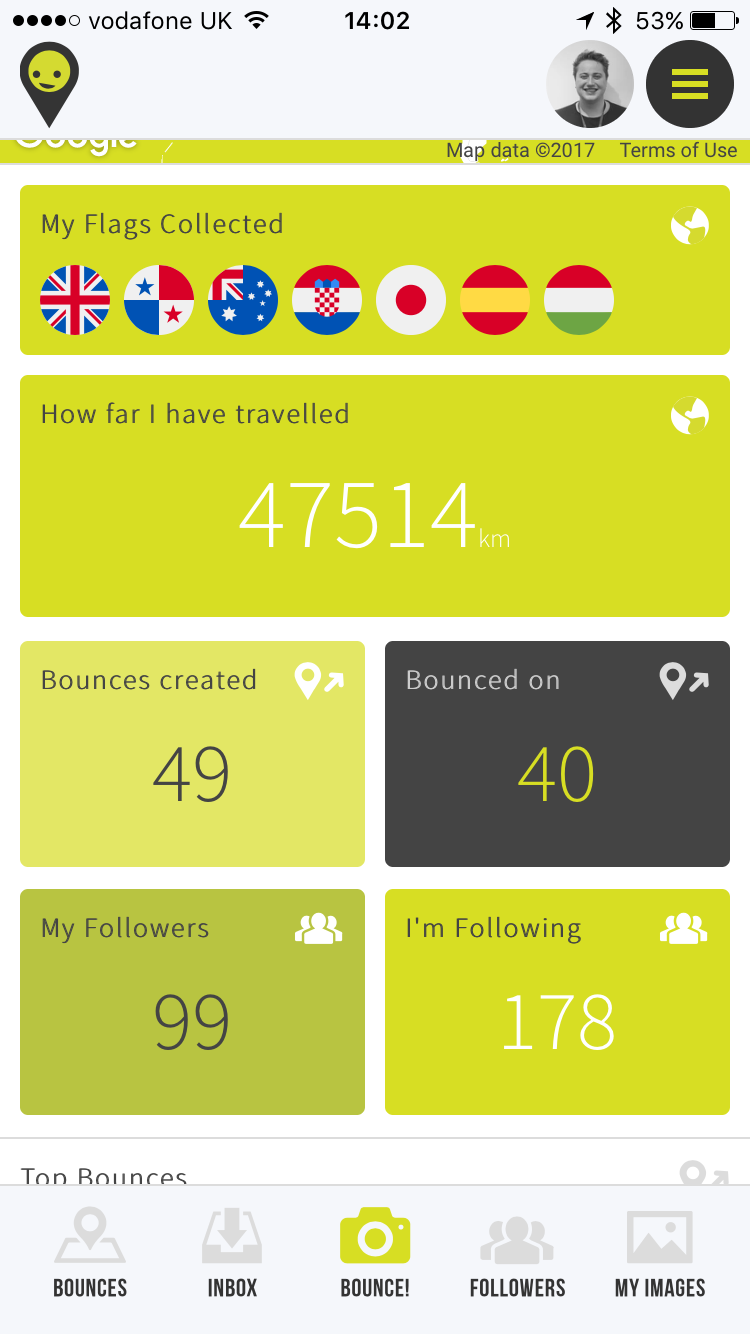The height and width of the screenshot is (1334, 750).
Task: View the Bounces created card
Action: point(192,754)
